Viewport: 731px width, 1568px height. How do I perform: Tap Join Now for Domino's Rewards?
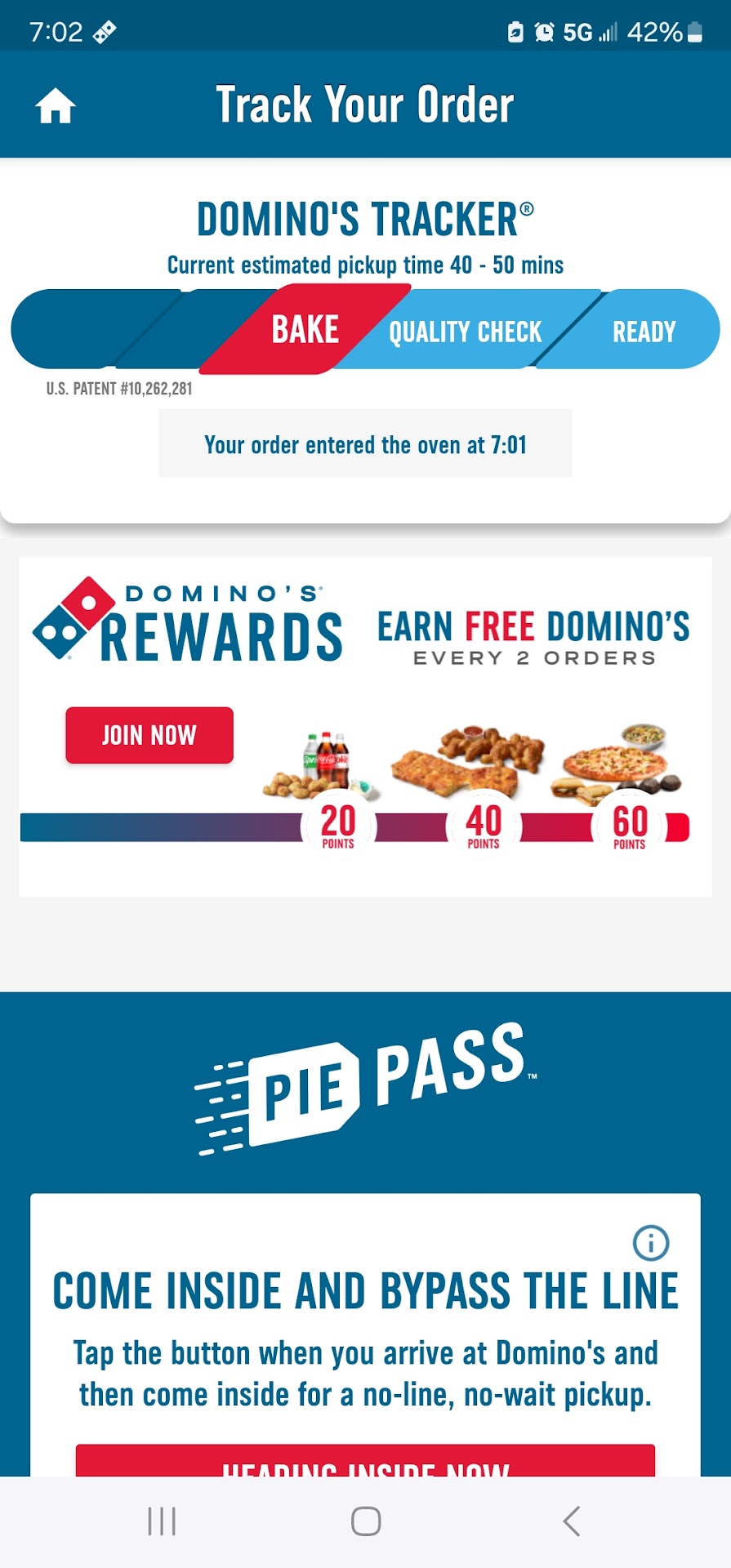tap(149, 735)
